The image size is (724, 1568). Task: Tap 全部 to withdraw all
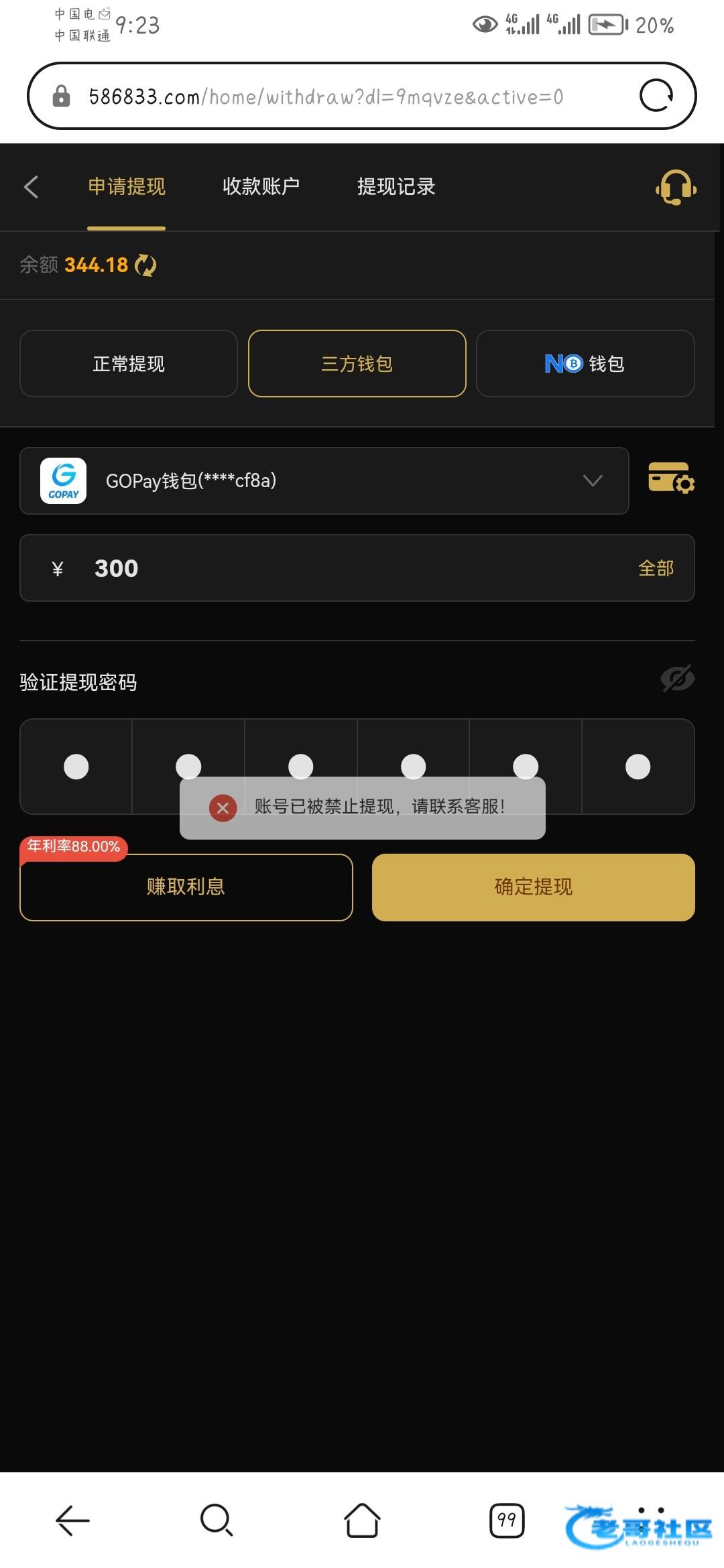656,568
